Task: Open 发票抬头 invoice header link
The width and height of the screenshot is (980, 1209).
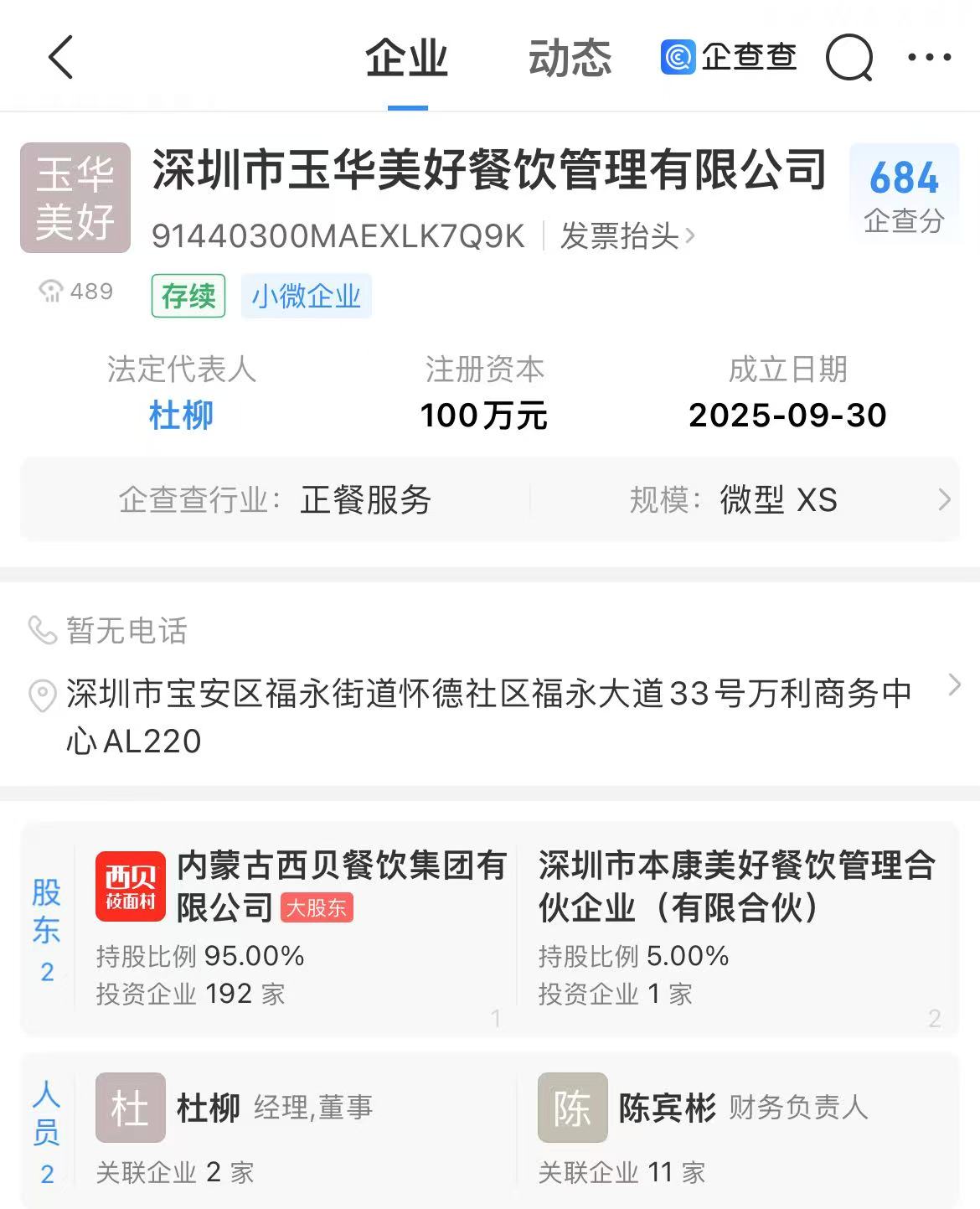Action: [x=627, y=236]
